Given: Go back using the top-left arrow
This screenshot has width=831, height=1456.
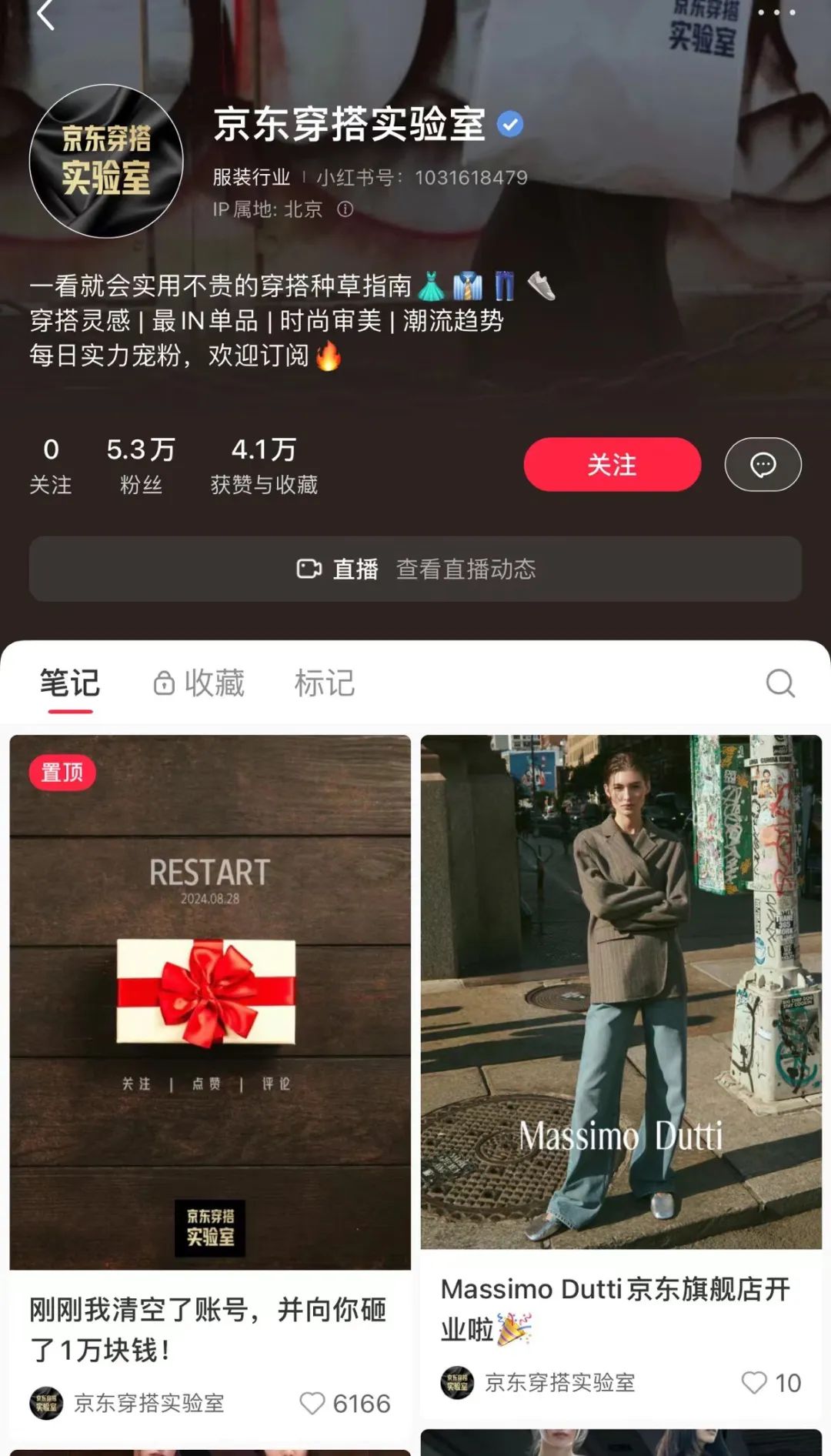Looking at the screenshot, I should pyautogui.click(x=46, y=14).
